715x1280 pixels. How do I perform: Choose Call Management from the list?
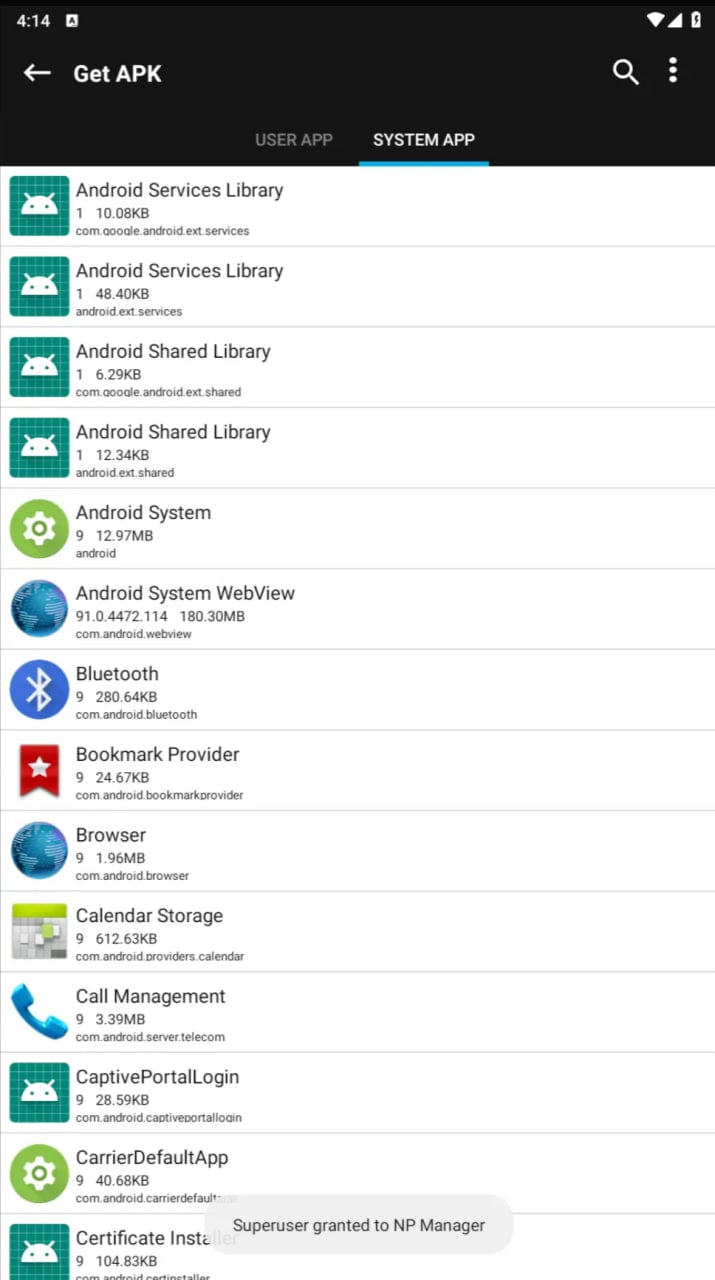point(357,1013)
